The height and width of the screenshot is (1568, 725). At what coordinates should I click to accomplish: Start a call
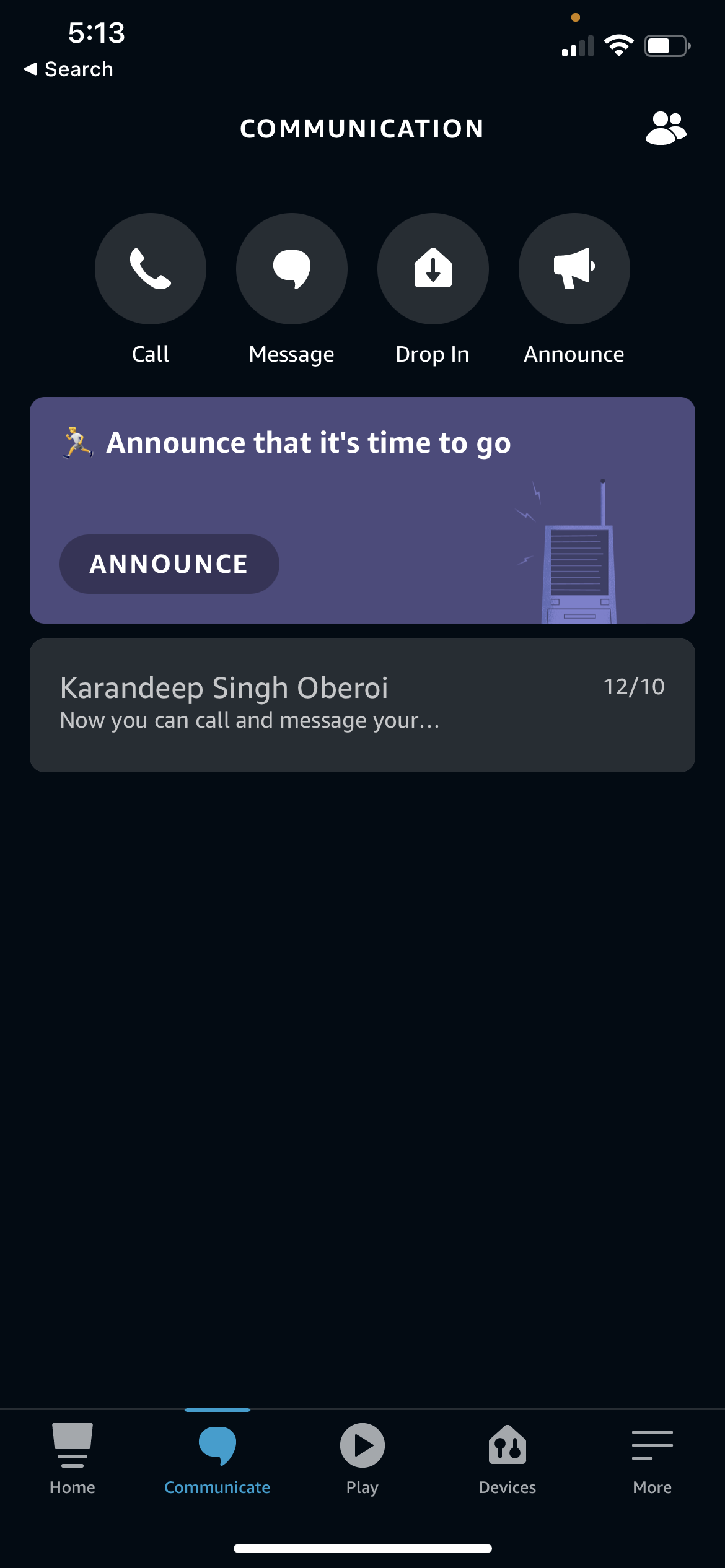point(151,269)
